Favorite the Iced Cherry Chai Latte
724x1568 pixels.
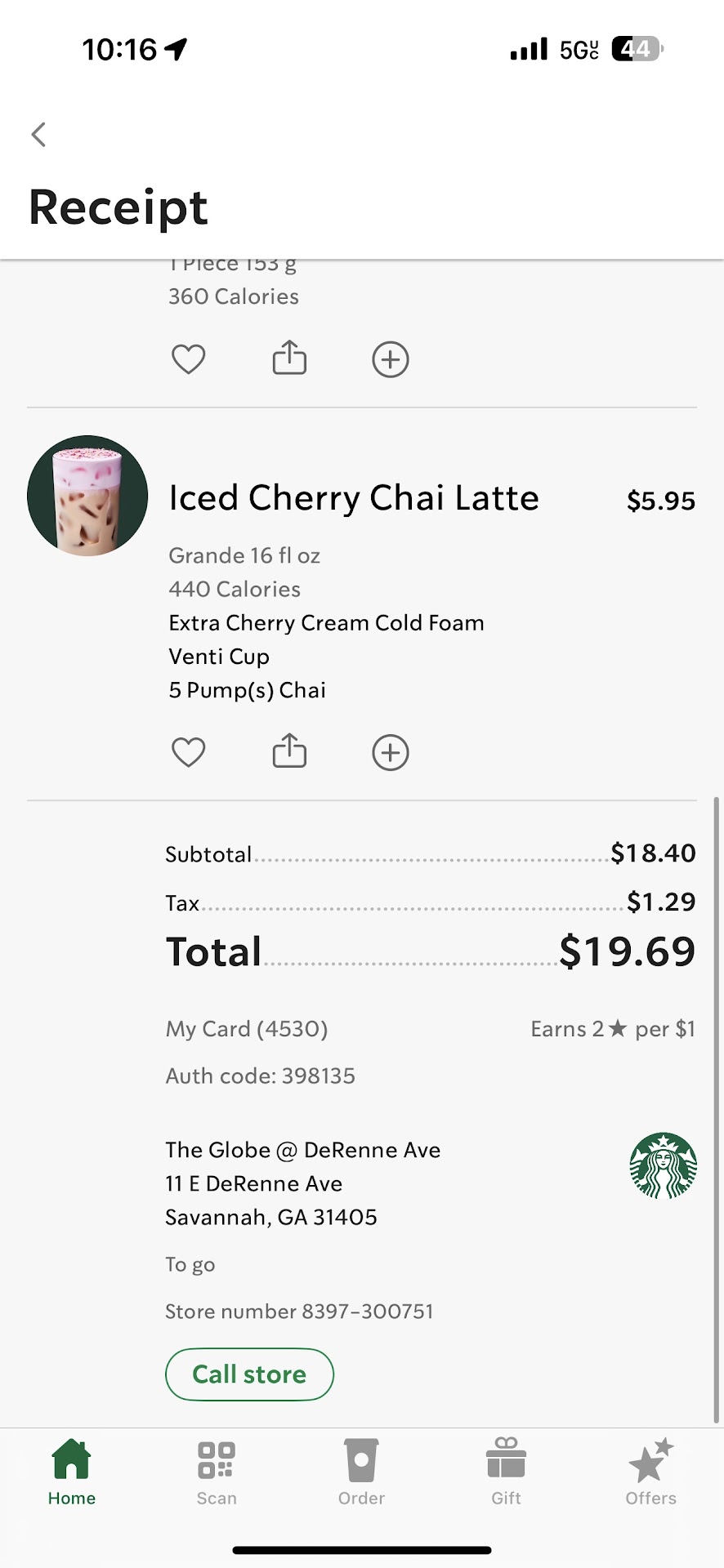(188, 752)
